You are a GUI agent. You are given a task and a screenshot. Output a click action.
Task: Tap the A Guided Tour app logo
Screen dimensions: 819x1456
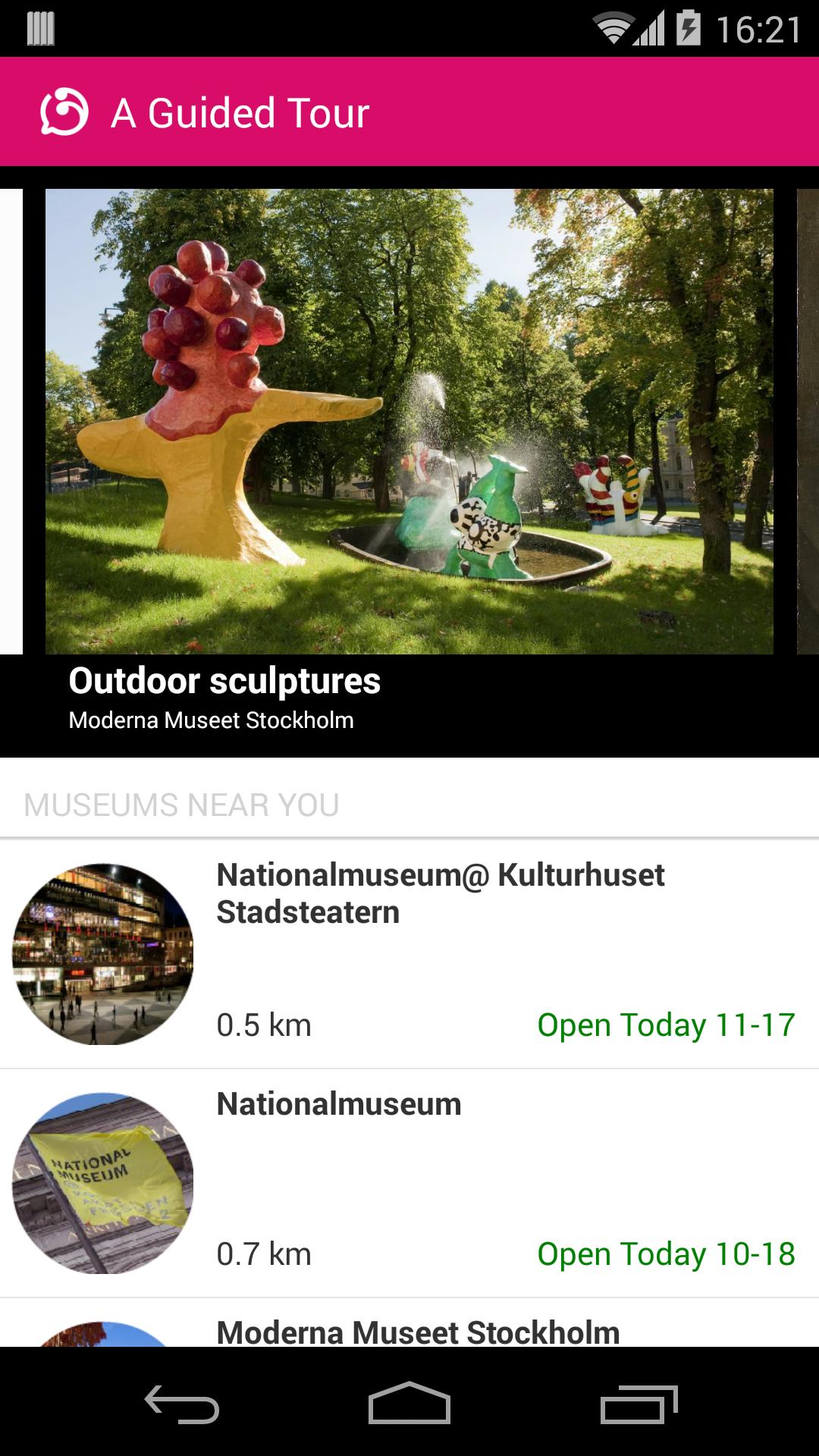64,112
